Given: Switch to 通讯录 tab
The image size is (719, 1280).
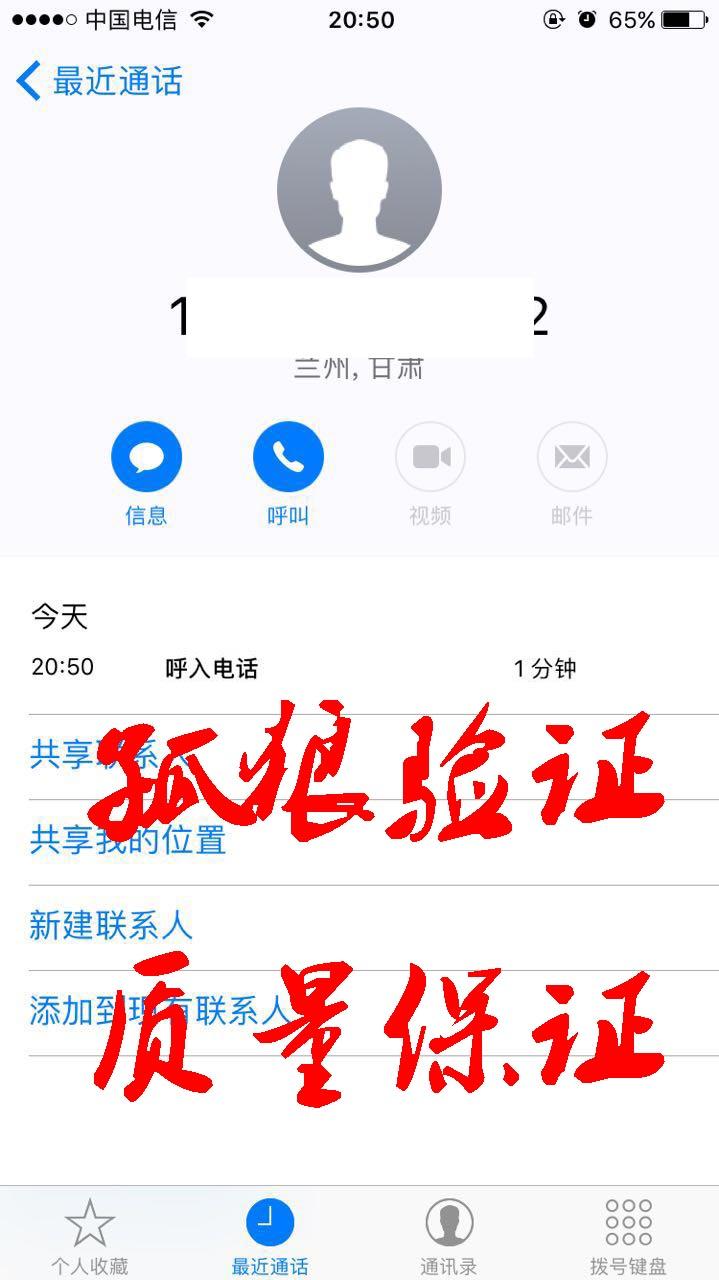Looking at the screenshot, I should click(x=449, y=1236).
